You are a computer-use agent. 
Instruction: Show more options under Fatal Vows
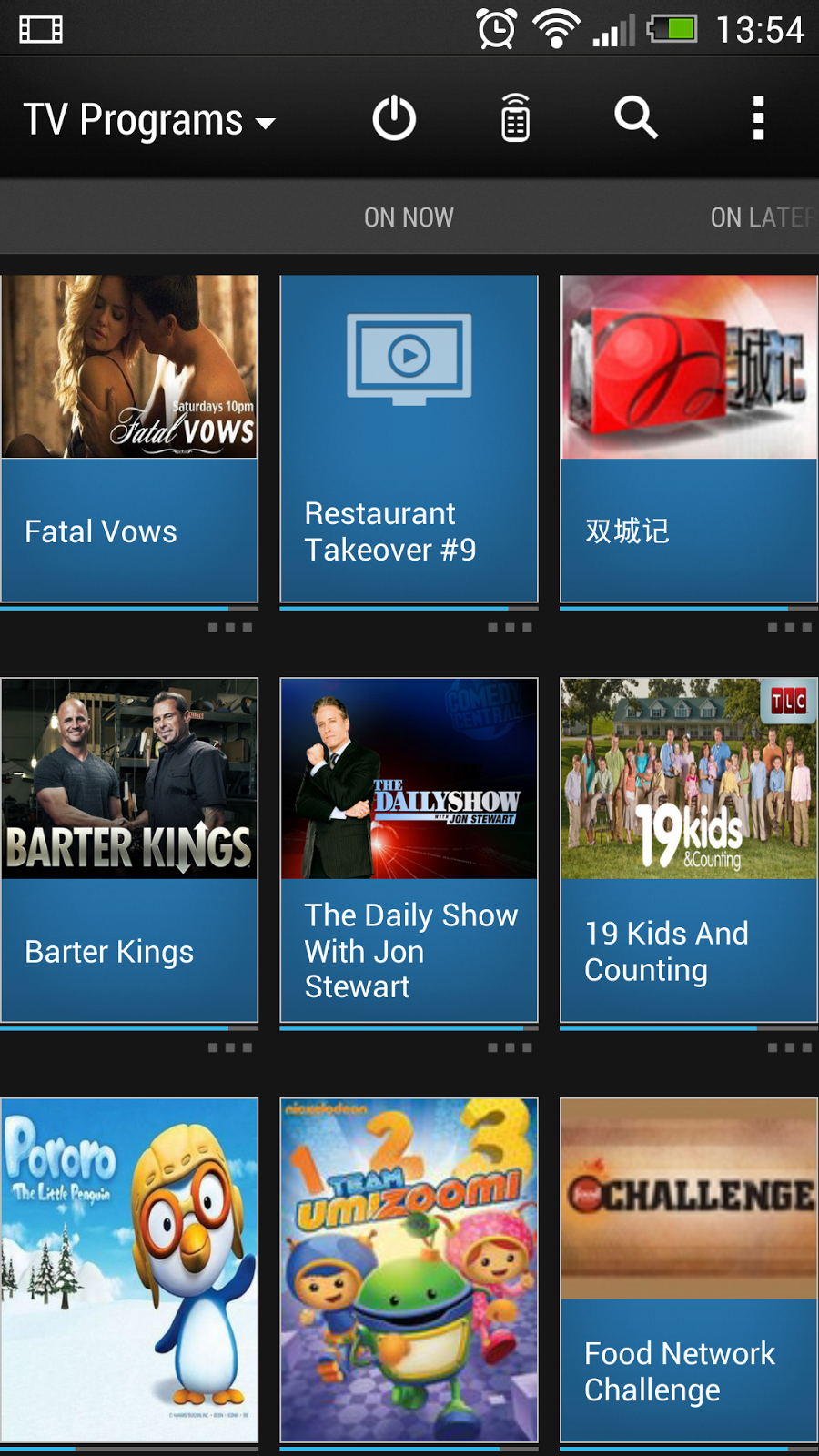click(229, 628)
